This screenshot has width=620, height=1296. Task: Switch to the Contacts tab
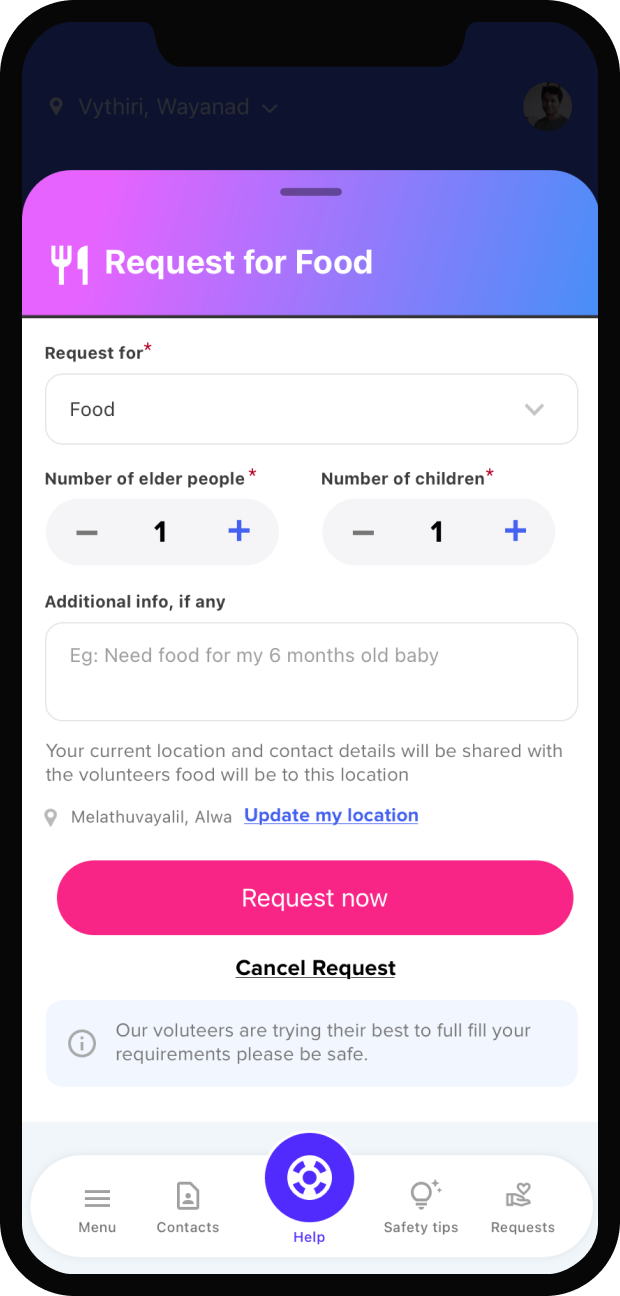tap(188, 1209)
